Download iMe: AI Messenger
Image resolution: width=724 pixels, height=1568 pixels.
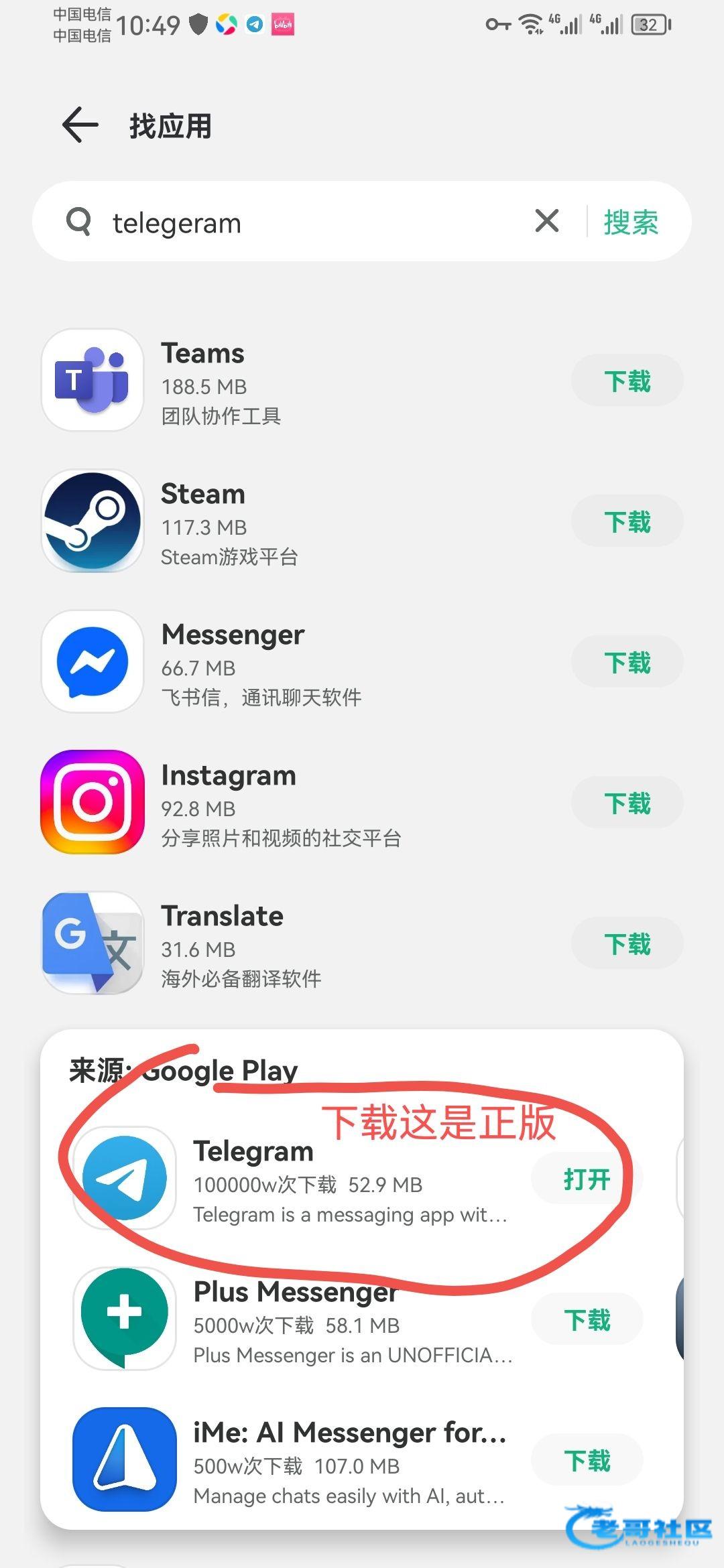click(587, 1460)
